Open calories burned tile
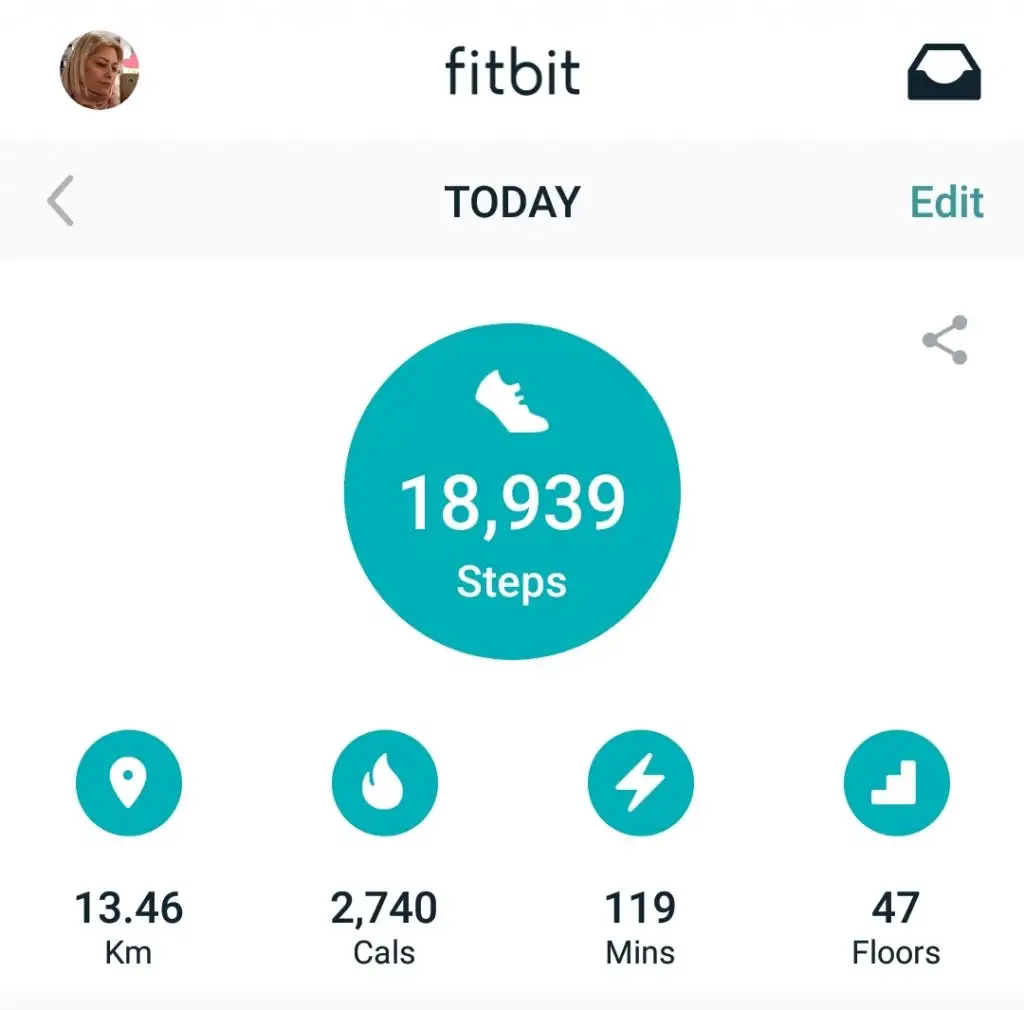 [384, 782]
